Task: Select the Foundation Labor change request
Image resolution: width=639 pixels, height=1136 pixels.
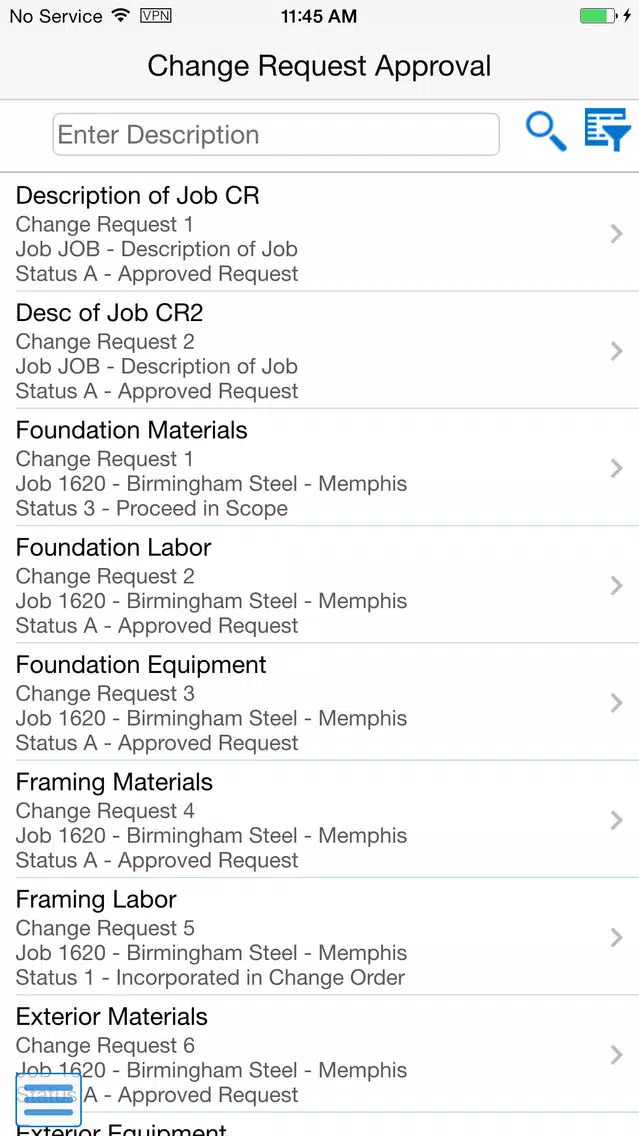Action: pos(320,585)
